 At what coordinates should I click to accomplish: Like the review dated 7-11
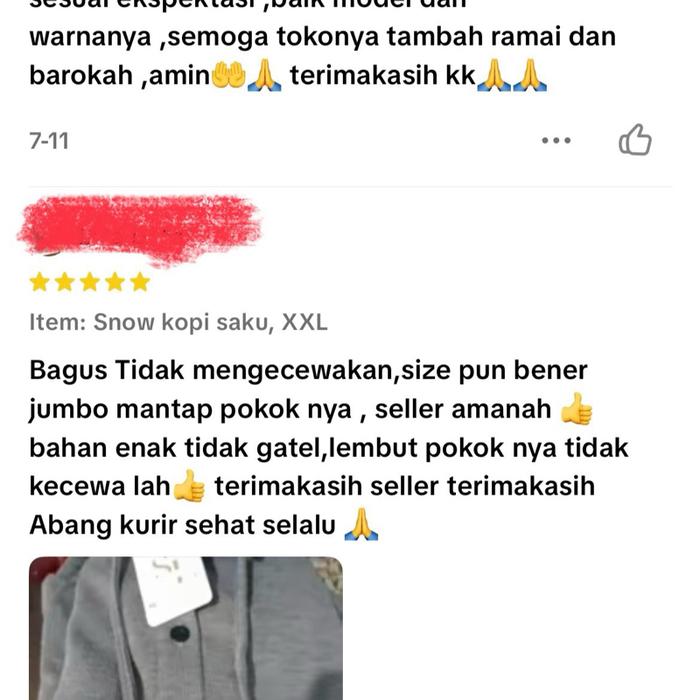click(635, 141)
